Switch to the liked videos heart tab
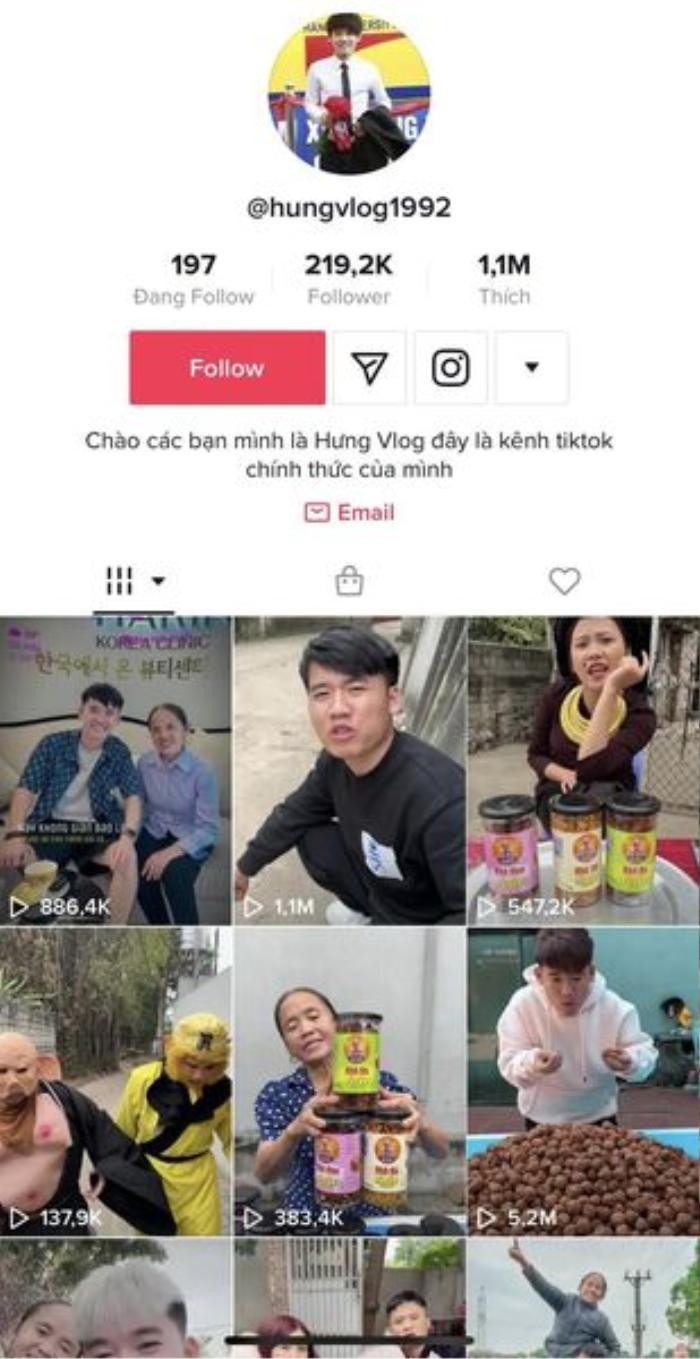 pyautogui.click(x=564, y=581)
